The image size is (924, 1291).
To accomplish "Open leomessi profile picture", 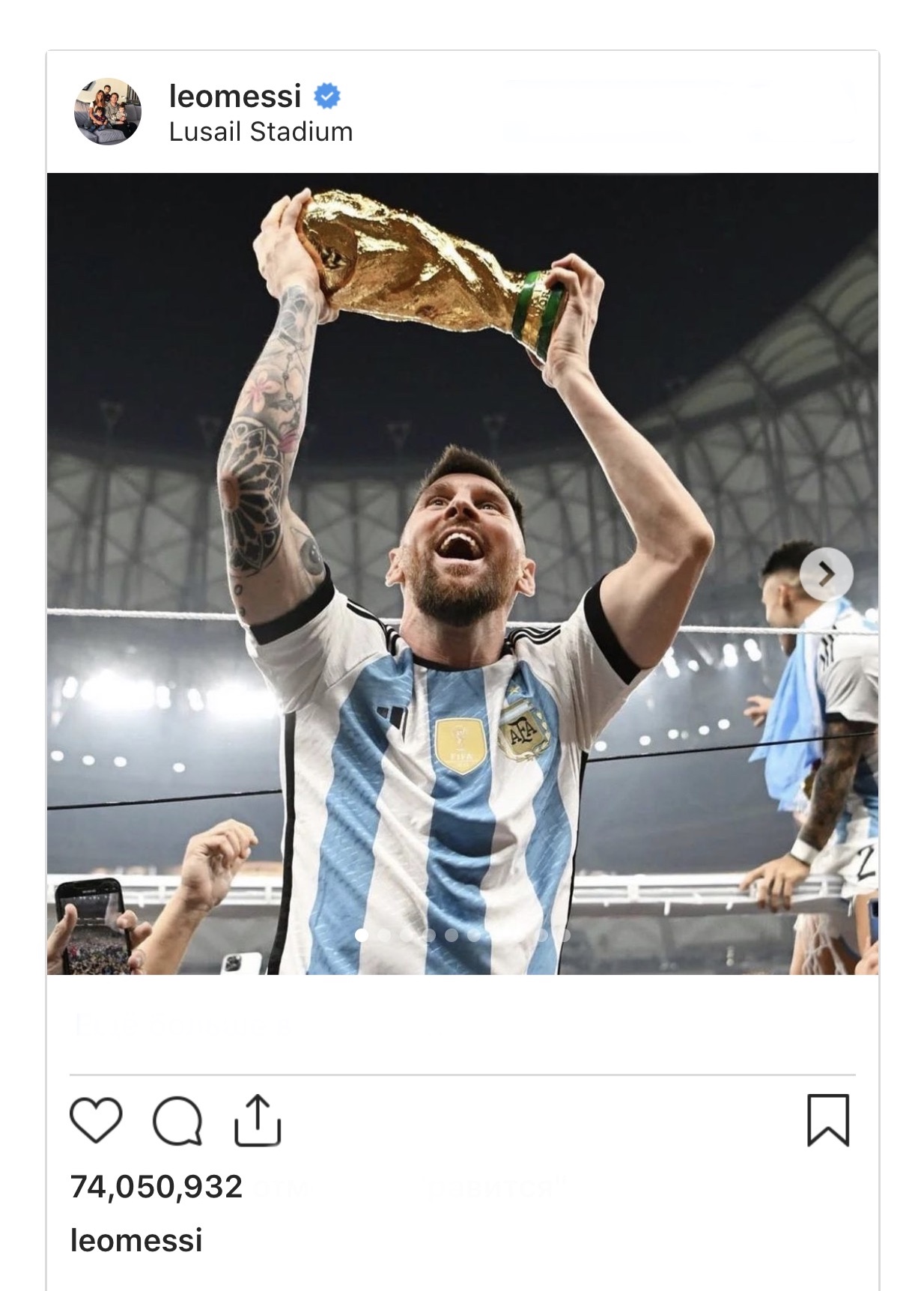I will point(108,111).
